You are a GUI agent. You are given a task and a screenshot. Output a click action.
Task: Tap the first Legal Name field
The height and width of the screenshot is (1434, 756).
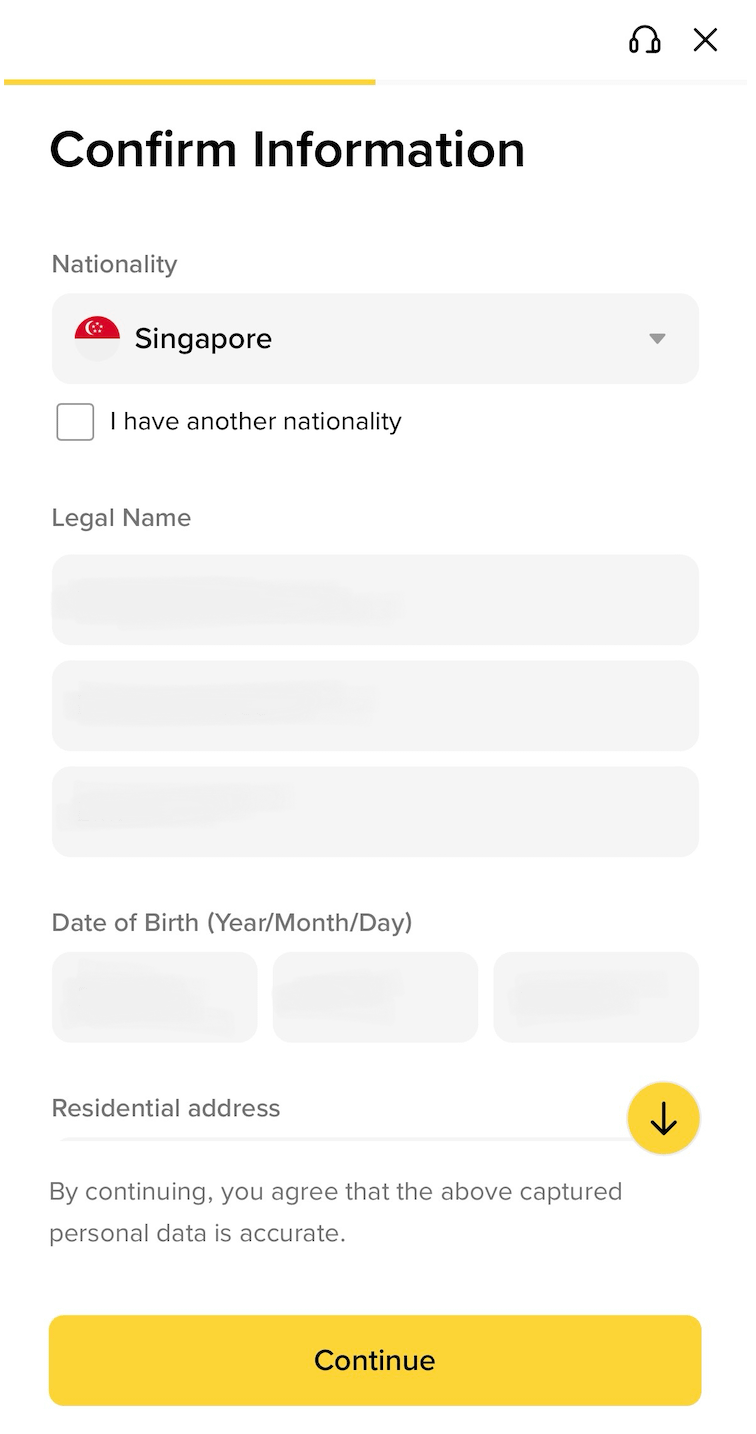375,599
